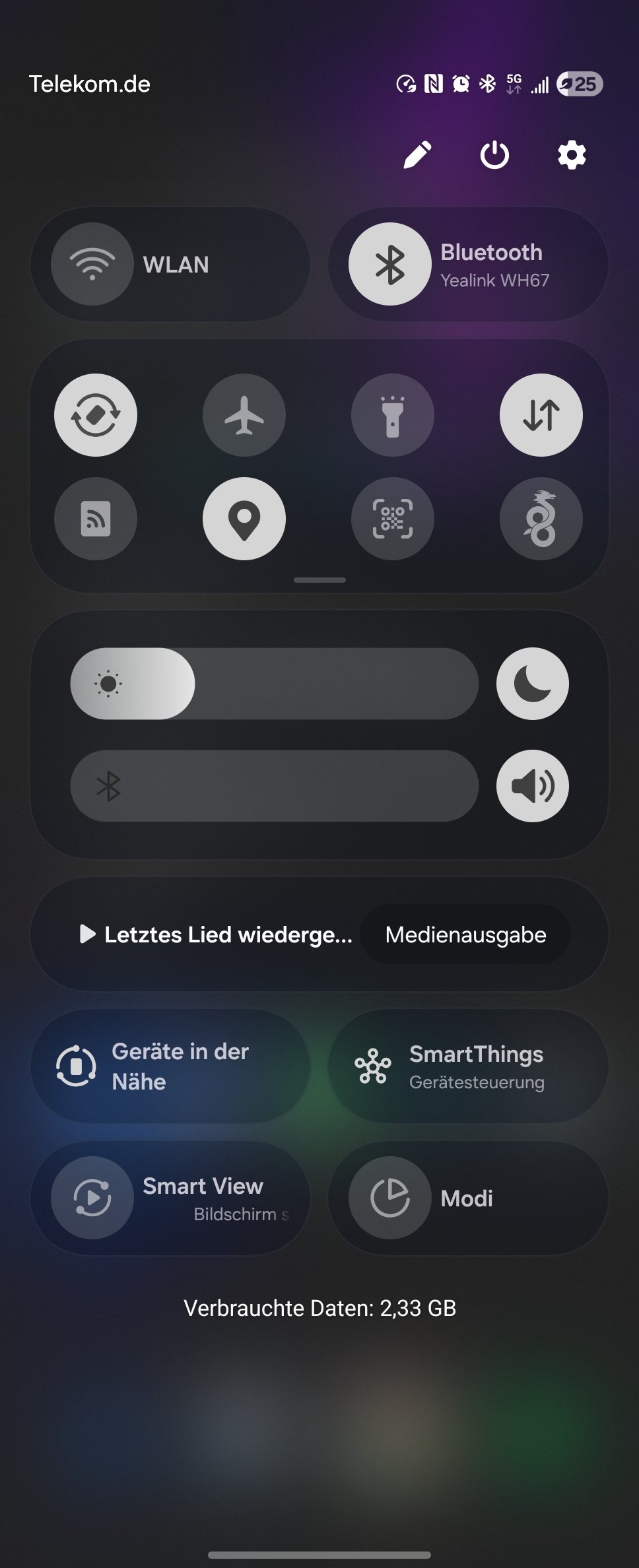Open the QR code scanner
639x1568 pixels.
[x=393, y=519]
